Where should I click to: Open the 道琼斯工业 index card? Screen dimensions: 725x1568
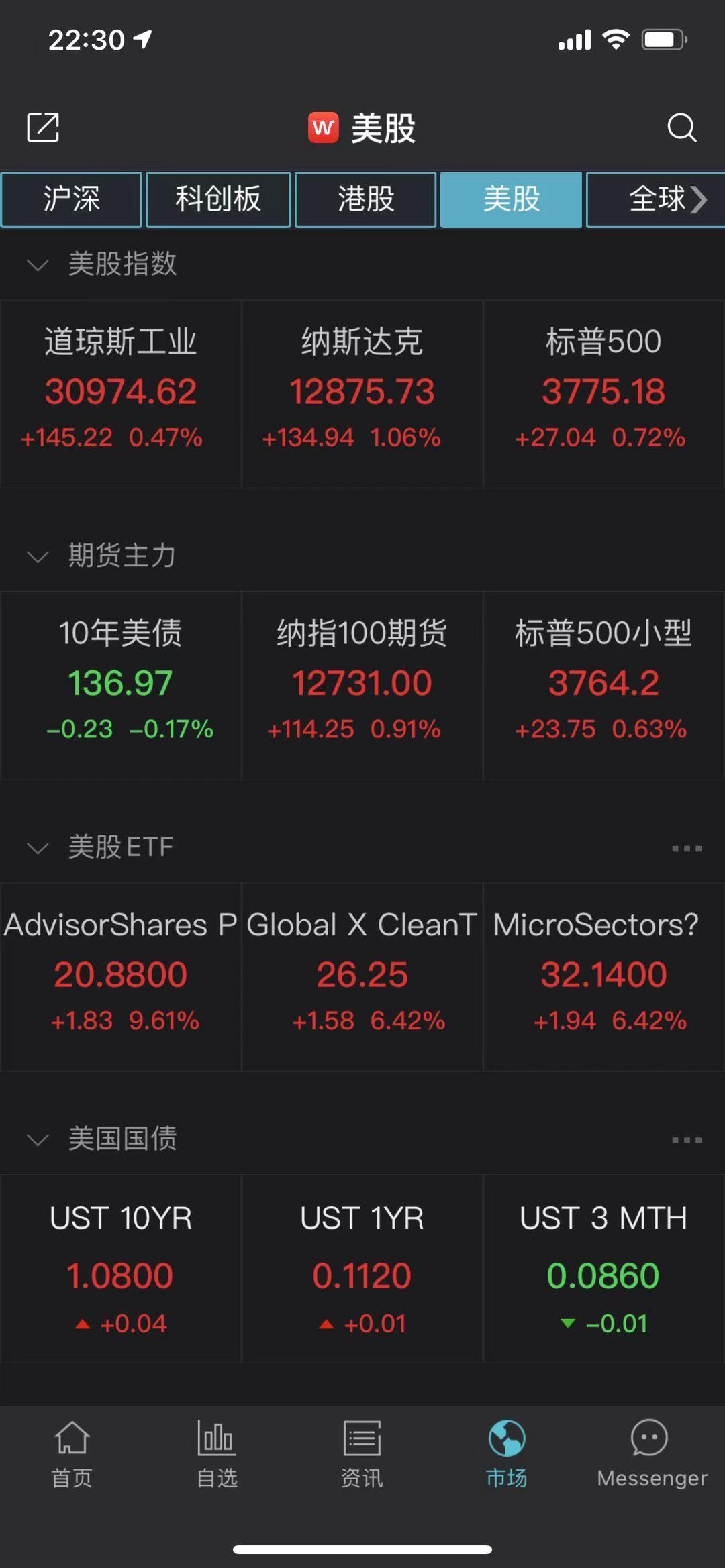(121, 393)
